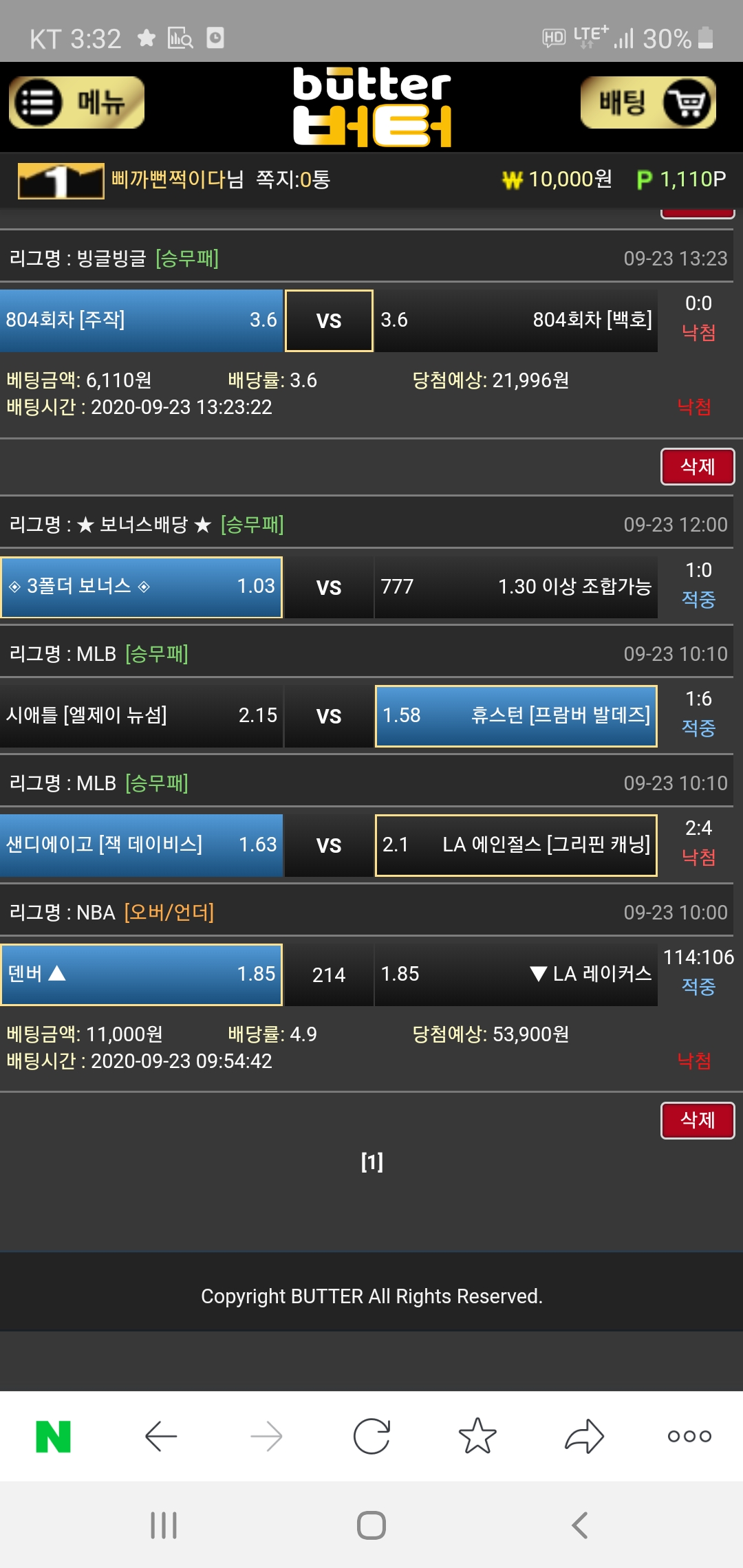
Task: Go to page 1 of history
Action: click(x=371, y=1162)
